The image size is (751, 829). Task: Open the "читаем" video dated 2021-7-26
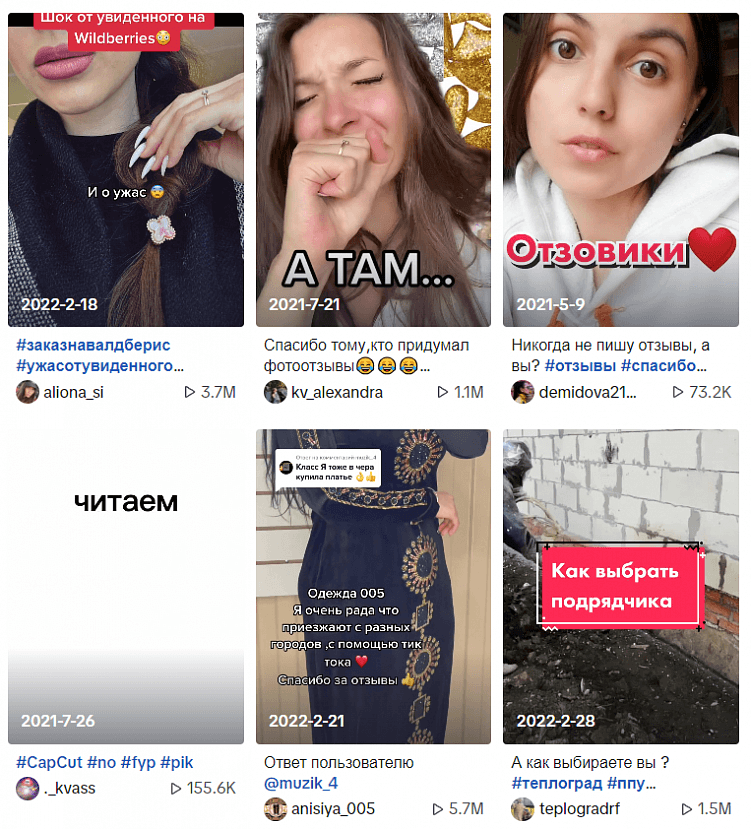tap(126, 586)
